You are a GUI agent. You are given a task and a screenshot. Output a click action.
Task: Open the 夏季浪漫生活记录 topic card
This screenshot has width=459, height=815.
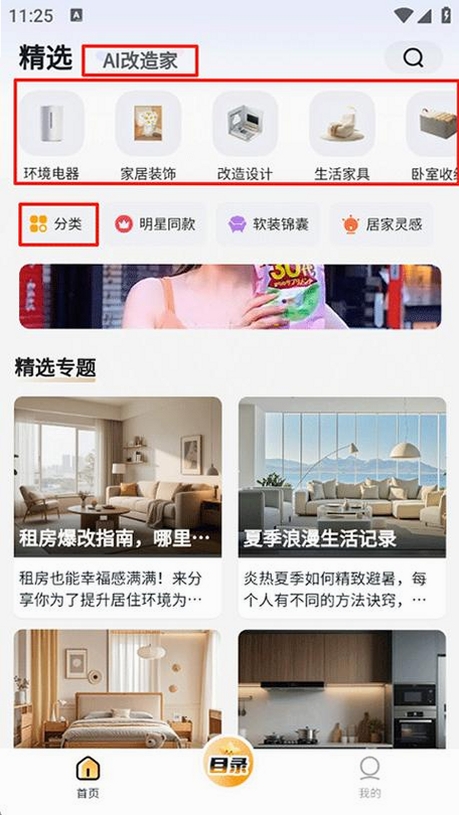pyautogui.click(x=342, y=507)
